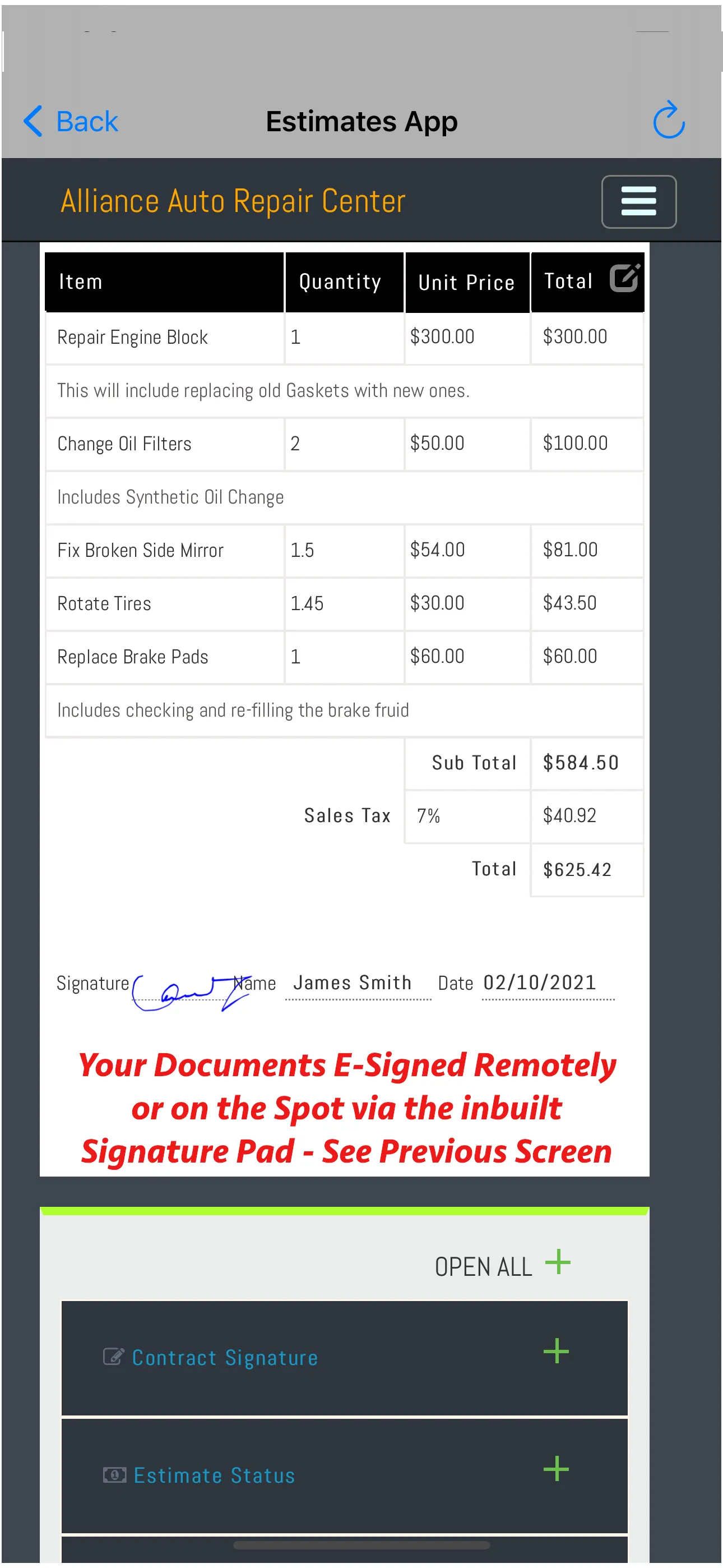723x1568 pixels.
Task: Click the green plus next to Estimate Status
Action: 555,1469
